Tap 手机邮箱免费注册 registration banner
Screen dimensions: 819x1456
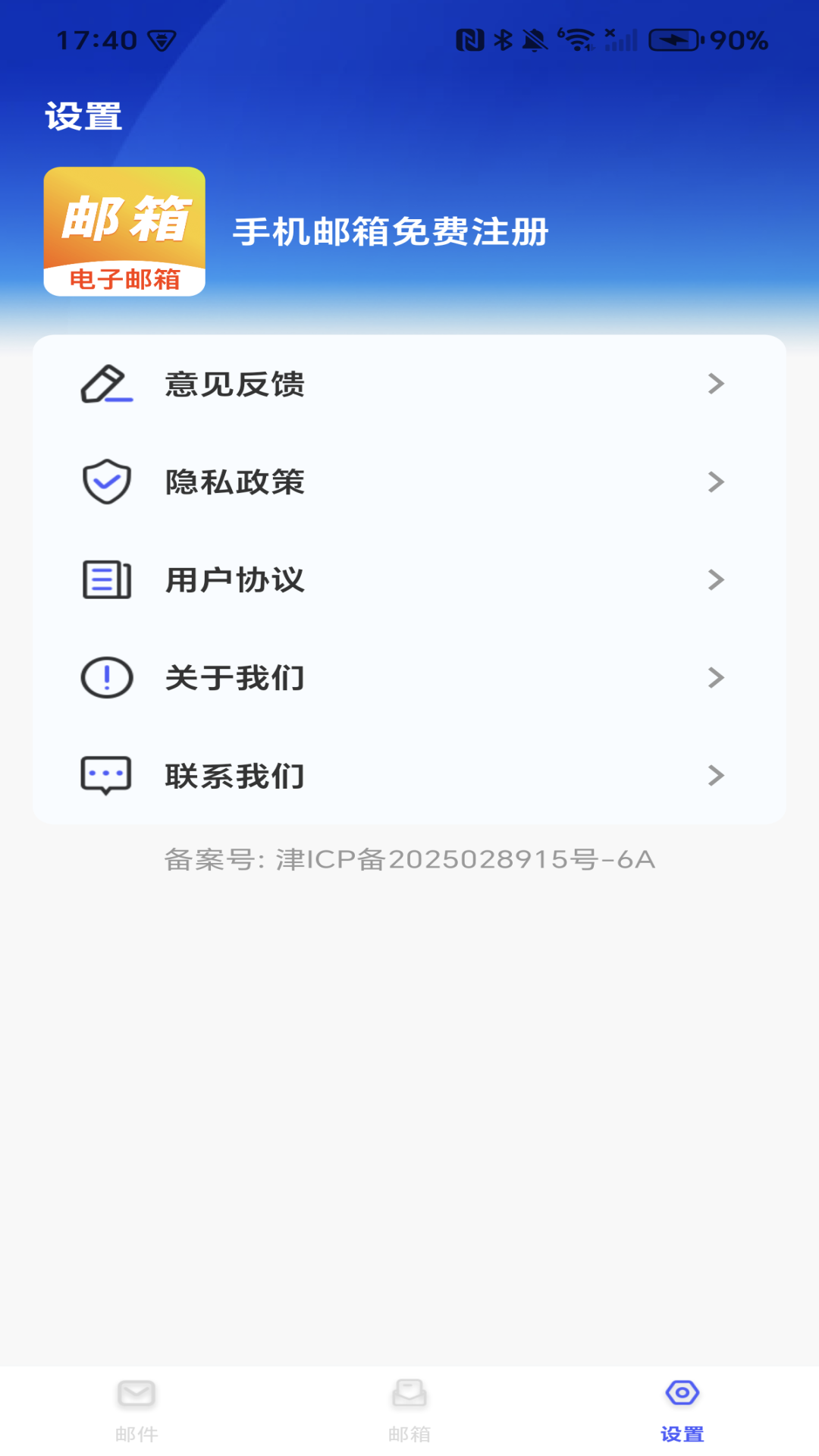tap(391, 233)
